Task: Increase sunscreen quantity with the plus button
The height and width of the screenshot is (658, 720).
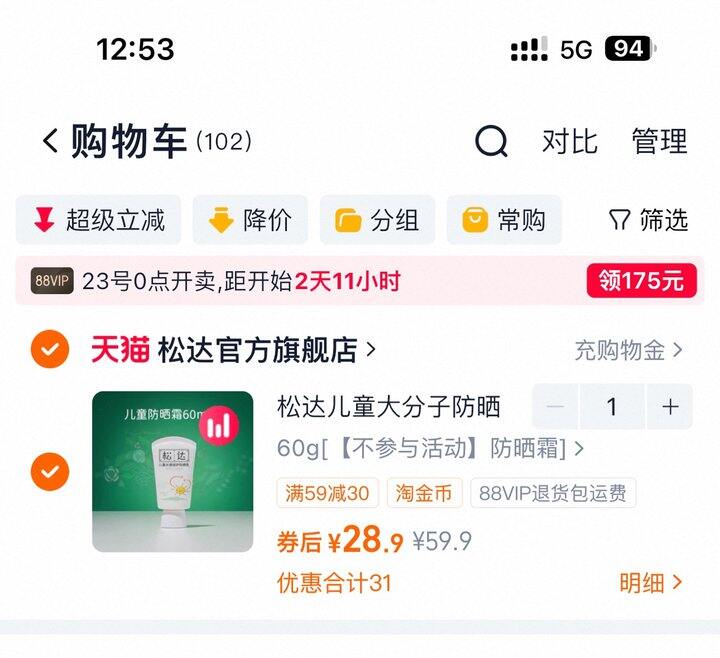Action: [x=670, y=407]
